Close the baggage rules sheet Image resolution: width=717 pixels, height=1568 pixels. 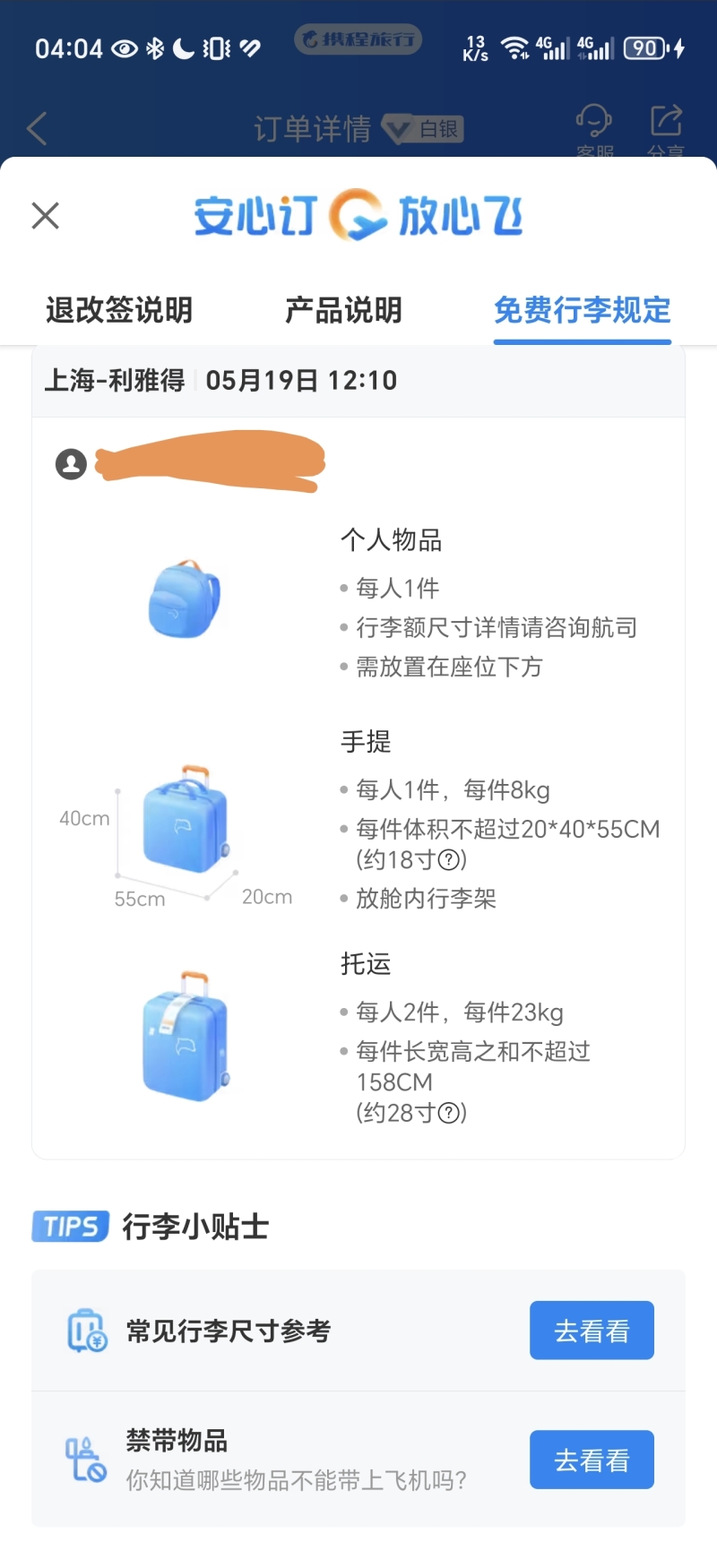[x=45, y=216]
